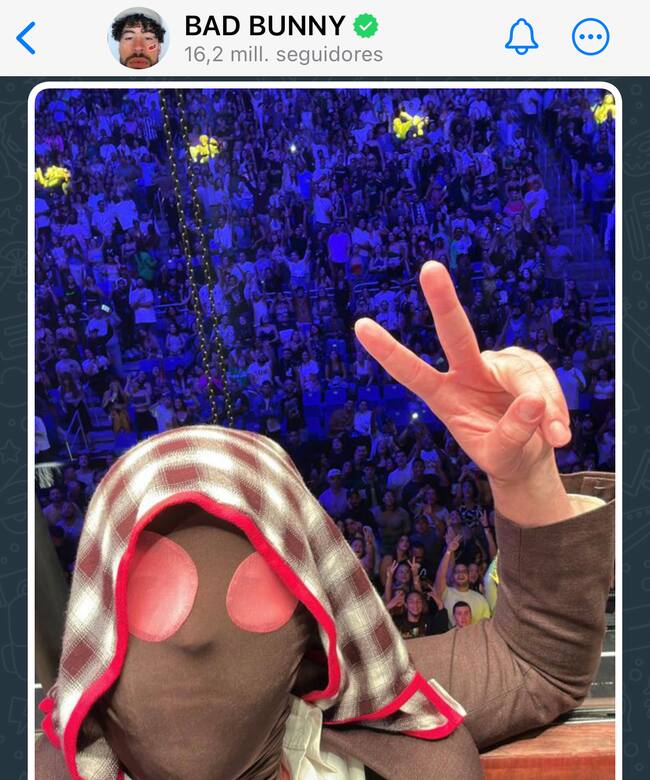Open the channel profile picture

(x=138, y=38)
